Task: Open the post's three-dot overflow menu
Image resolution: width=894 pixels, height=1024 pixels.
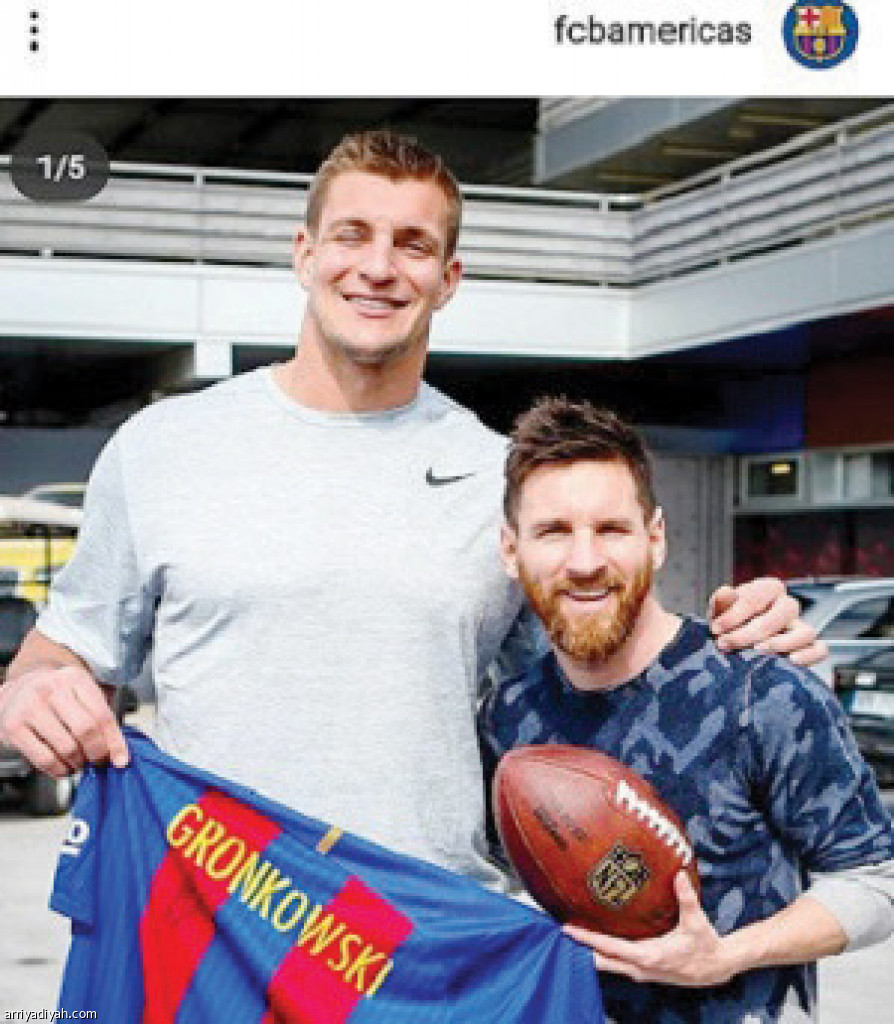Action: tap(34, 31)
